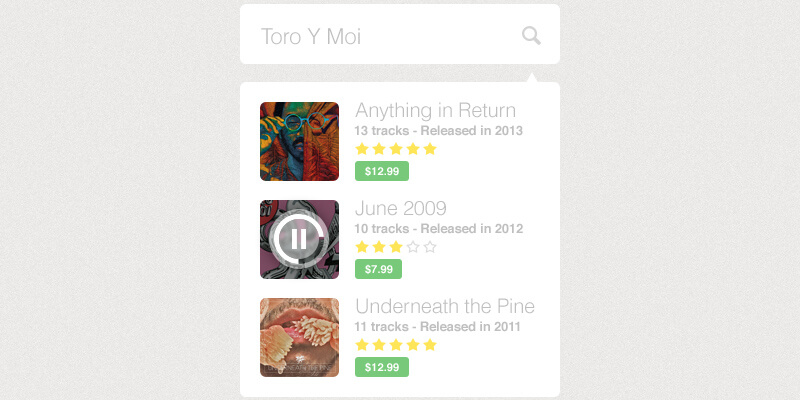The image size is (800, 400).
Task: Open the Underneath the Pine album cover
Action: 299,337
